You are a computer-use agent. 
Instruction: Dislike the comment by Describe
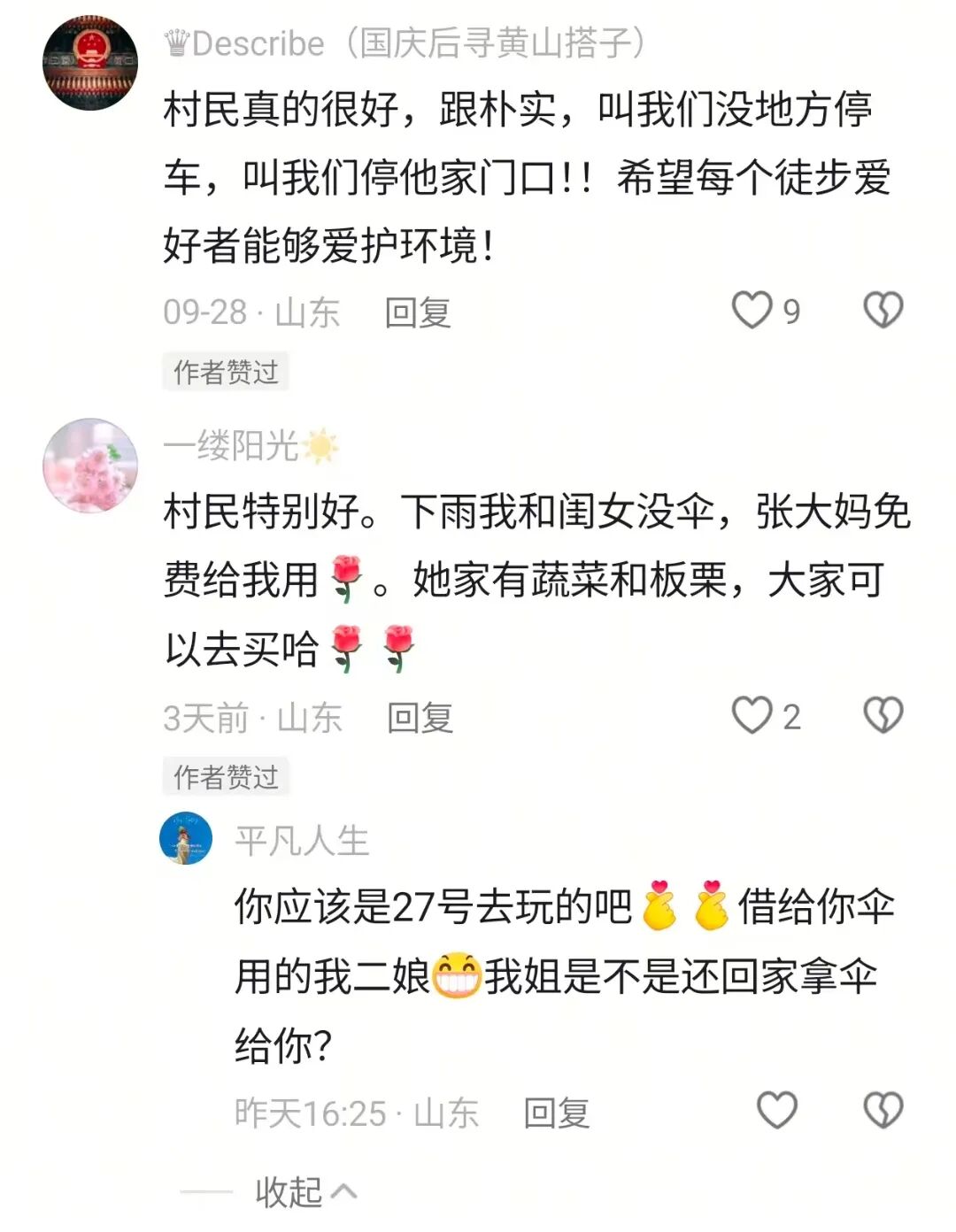[x=883, y=311]
